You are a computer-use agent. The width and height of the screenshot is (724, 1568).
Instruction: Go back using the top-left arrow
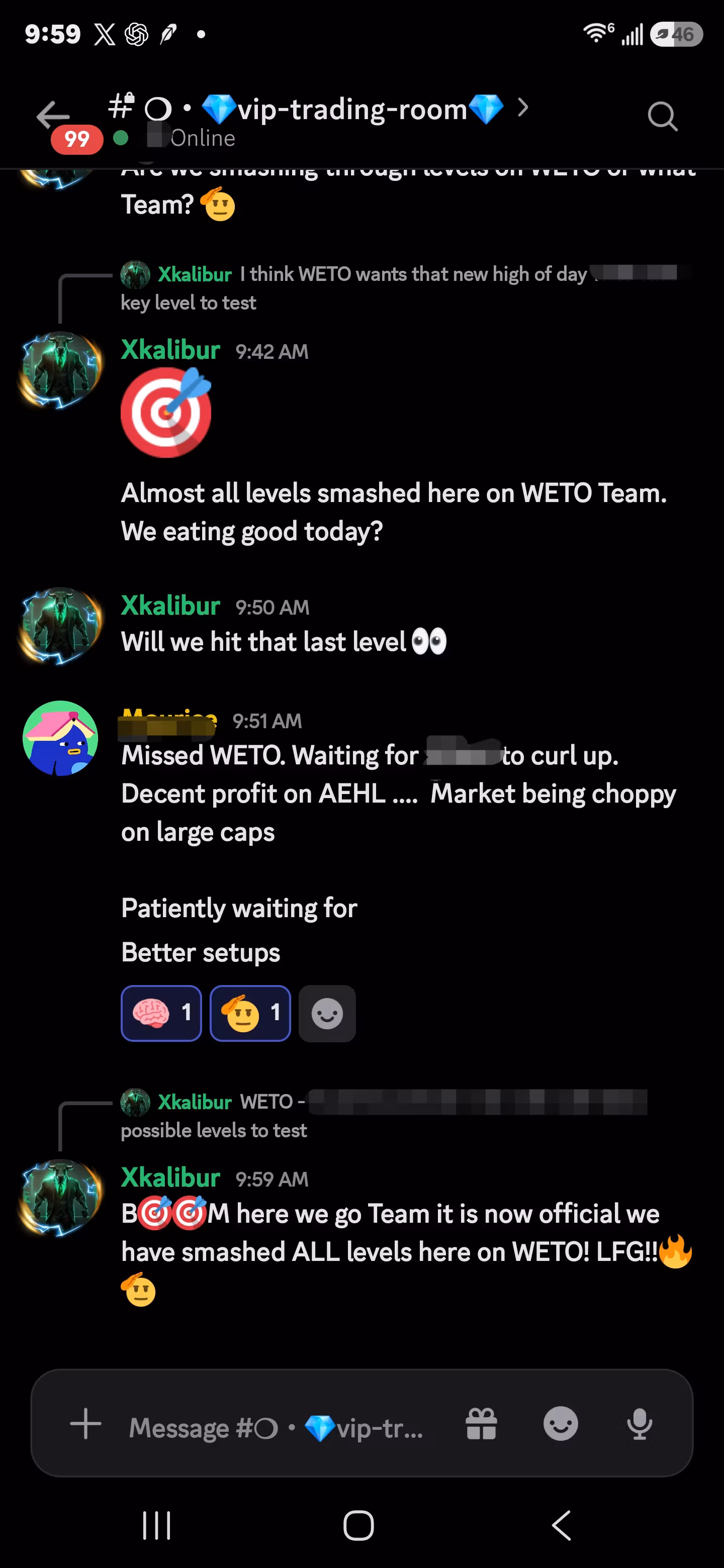tap(53, 116)
